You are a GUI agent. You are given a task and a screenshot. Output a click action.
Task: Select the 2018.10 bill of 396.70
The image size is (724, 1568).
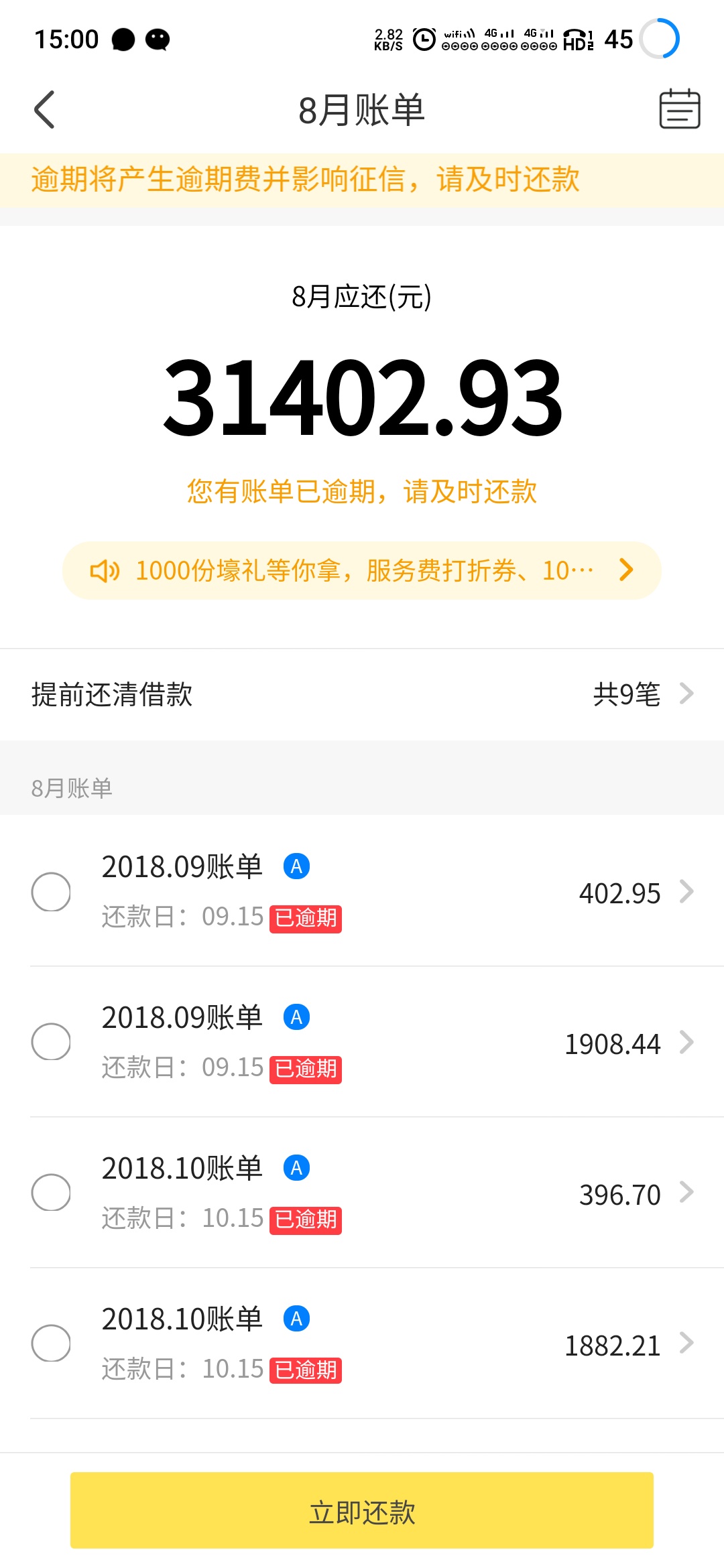point(51,1193)
